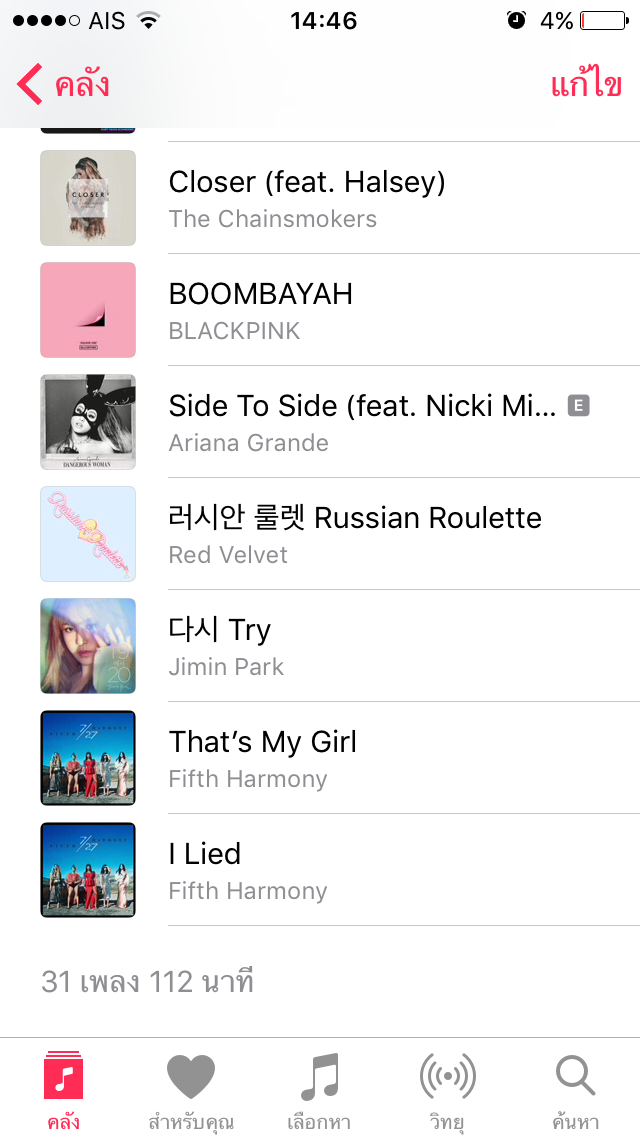This screenshot has width=640, height=1136.
Task: Play BOOMBAYAH by BLACKPINK
Action: pyautogui.click(x=320, y=310)
